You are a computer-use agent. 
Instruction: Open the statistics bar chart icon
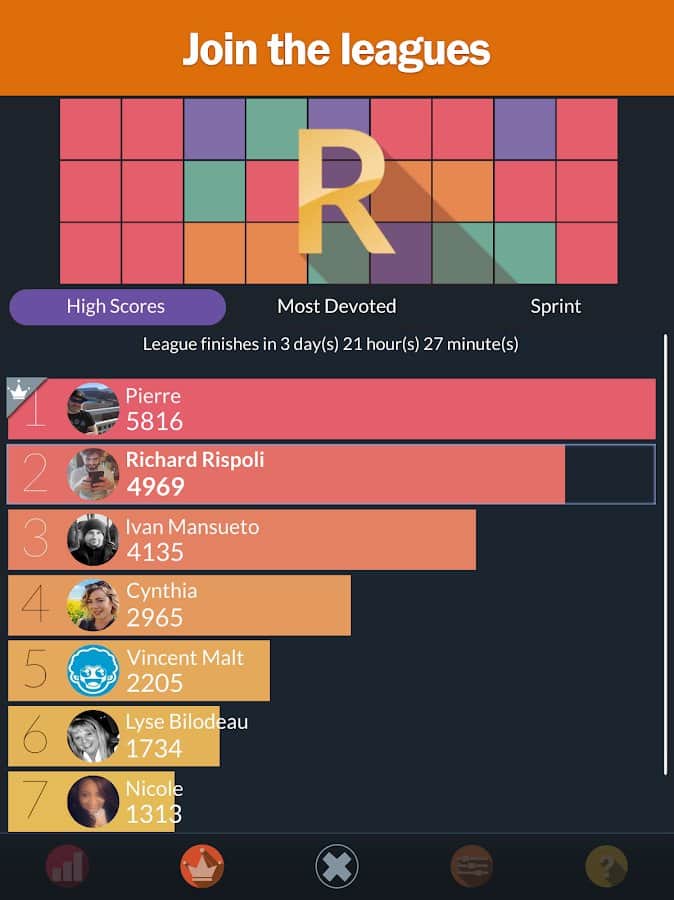pyautogui.click(x=67, y=866)
